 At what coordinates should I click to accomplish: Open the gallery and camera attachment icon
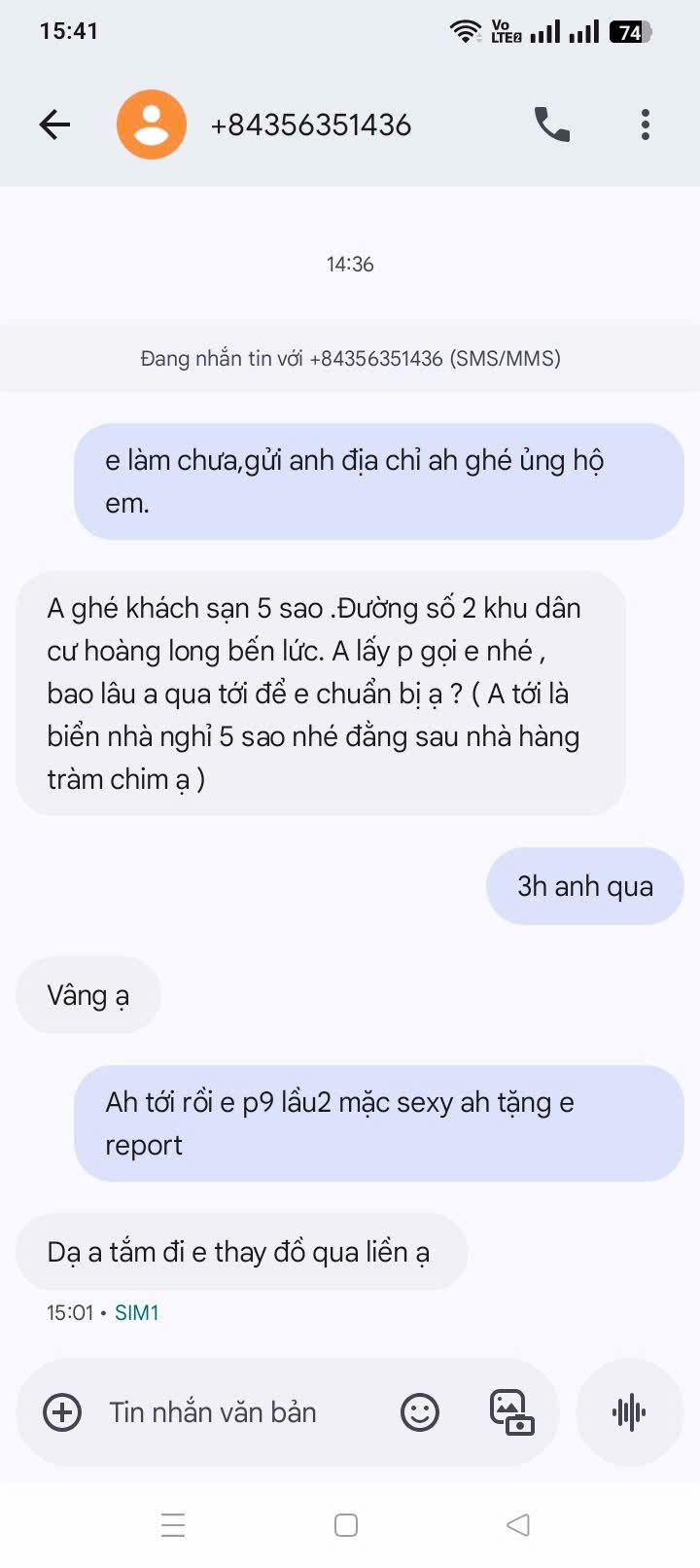[511, 1412]
